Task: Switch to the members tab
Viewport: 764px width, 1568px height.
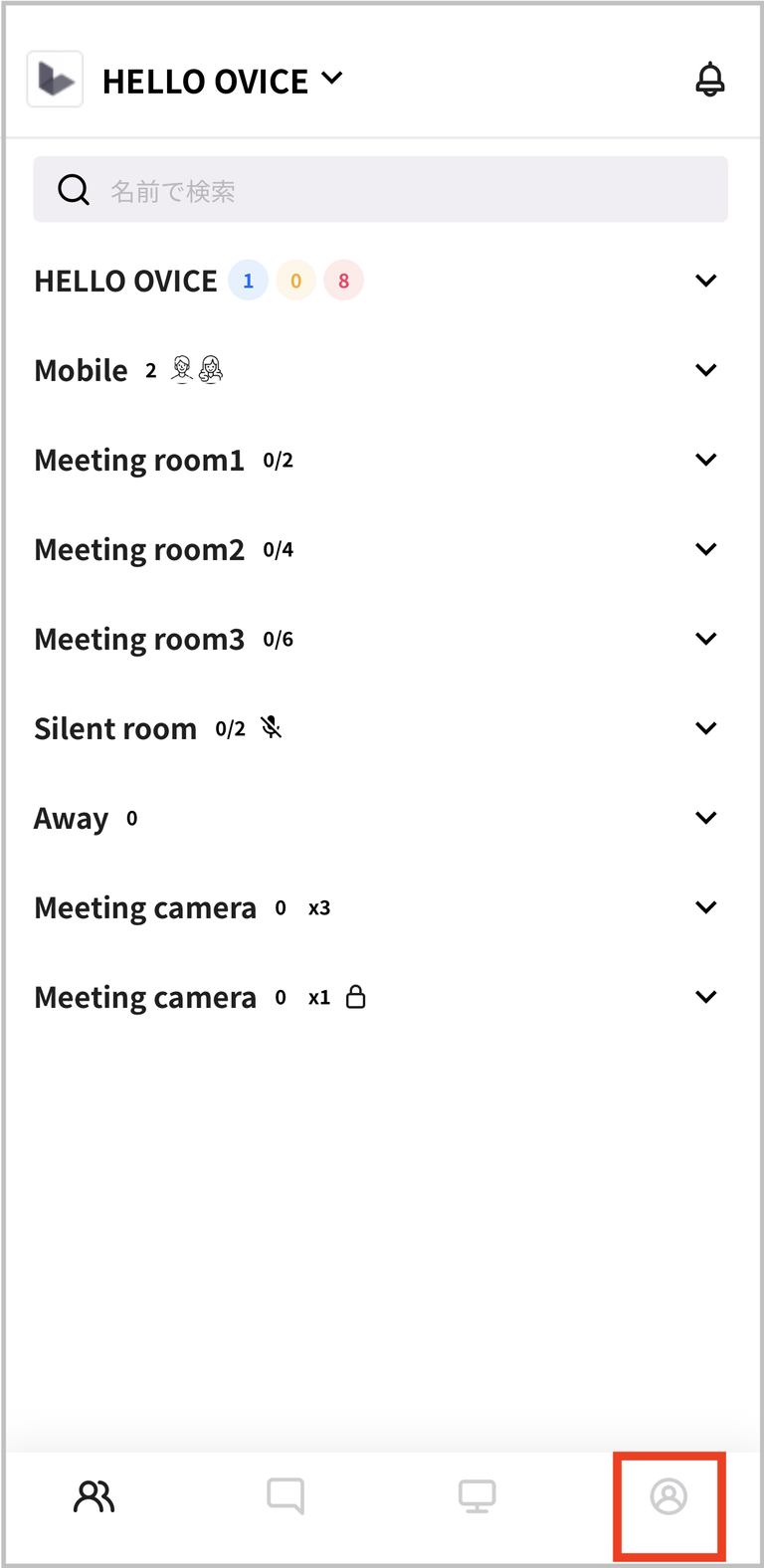Action: coord(95,1496)
